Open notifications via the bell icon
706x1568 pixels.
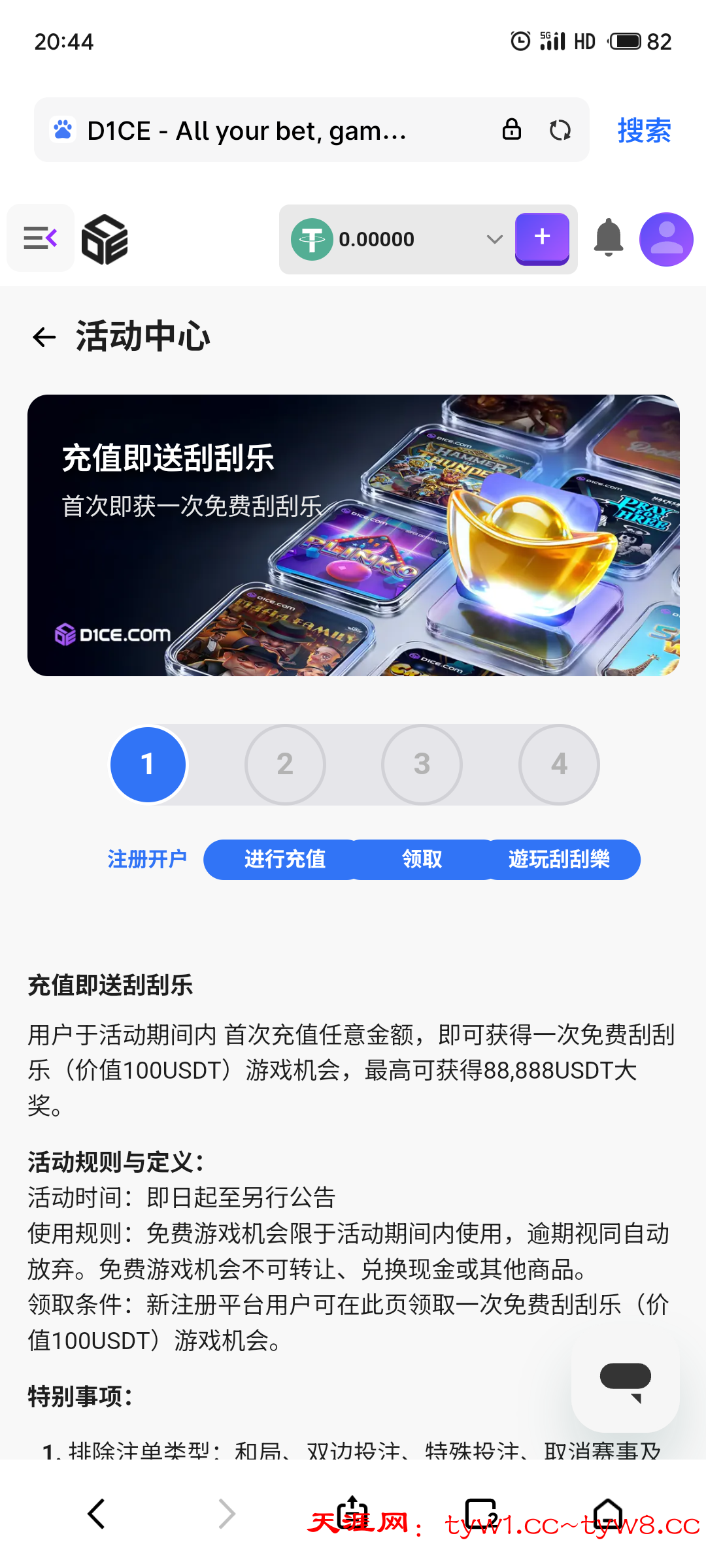(x=609, y=238)
